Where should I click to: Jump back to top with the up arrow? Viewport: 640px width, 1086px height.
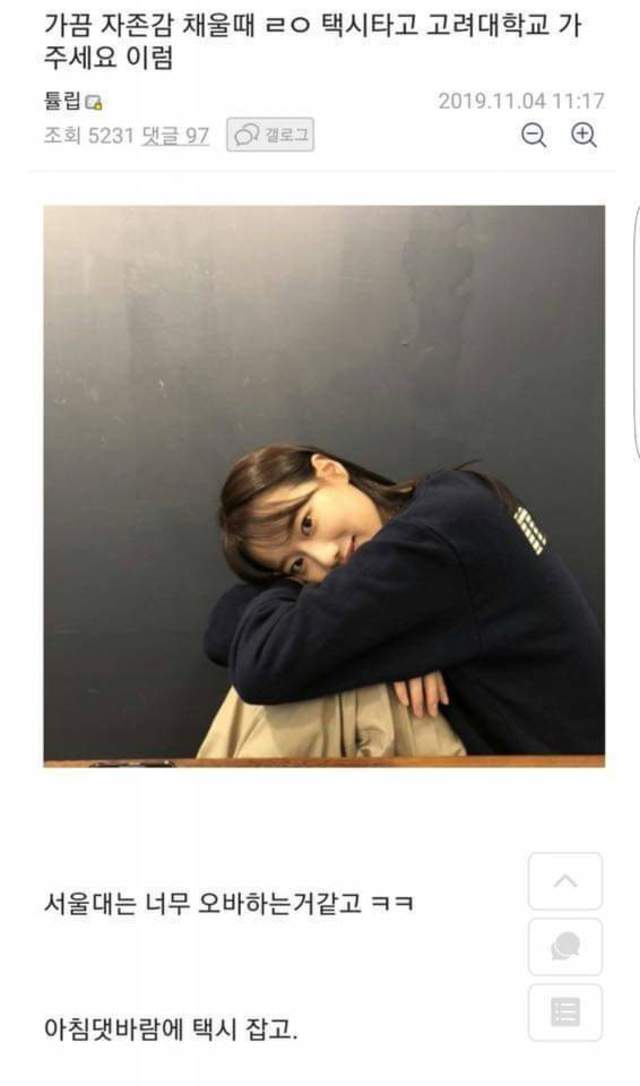coord(565,881)
